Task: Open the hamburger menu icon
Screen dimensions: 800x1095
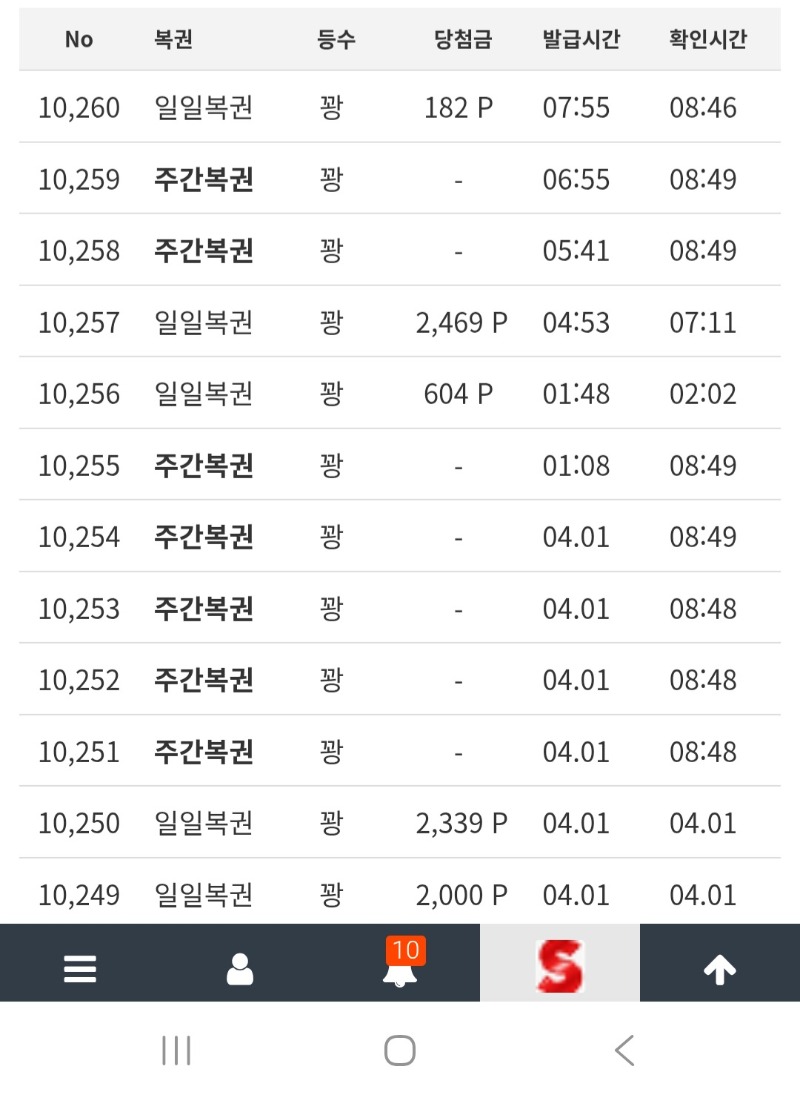Action: [x=79, y=965]
